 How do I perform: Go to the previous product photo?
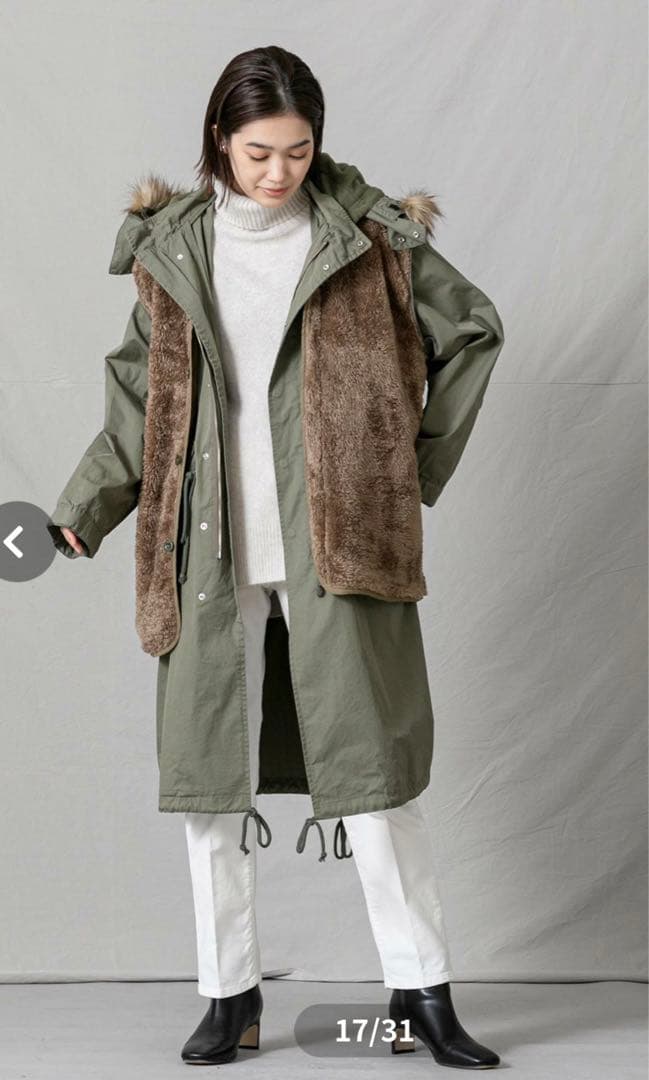pyautogui.click(x=17, y=541)
